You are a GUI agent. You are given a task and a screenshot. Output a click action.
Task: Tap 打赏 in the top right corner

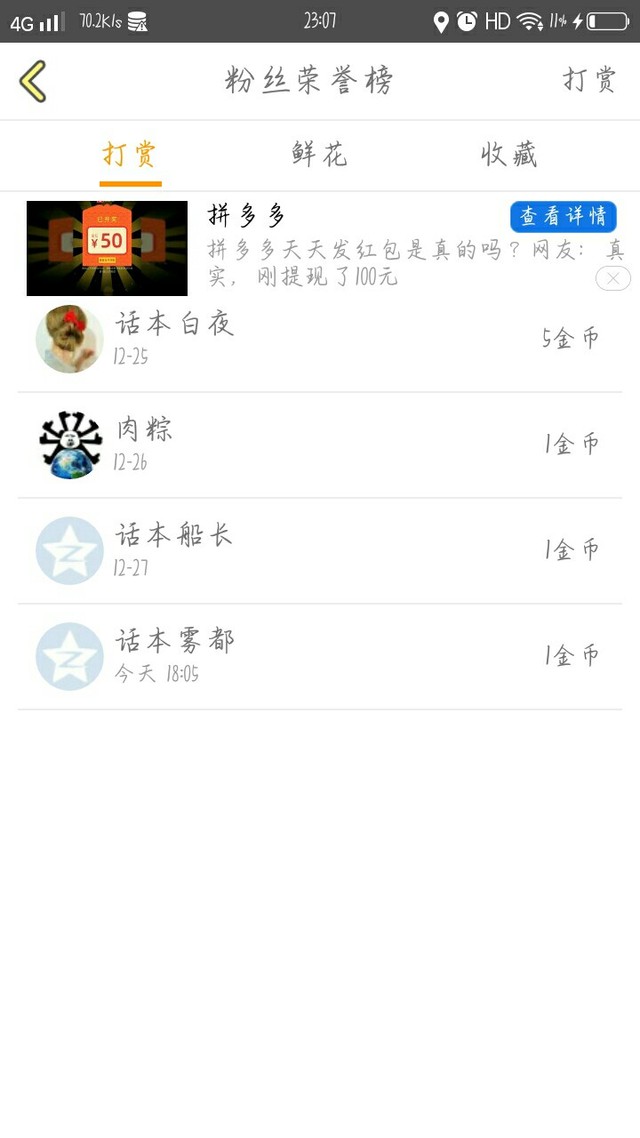point(589,80)
